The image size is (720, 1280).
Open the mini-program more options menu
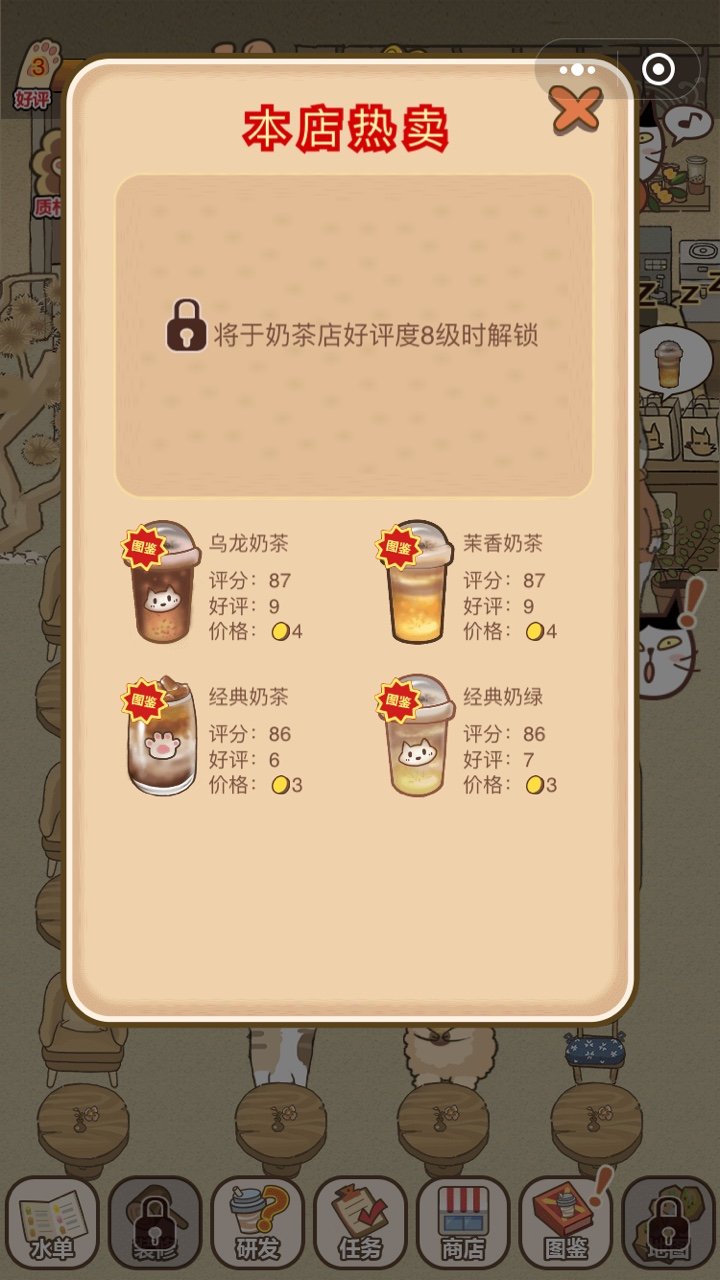[577, 70]
